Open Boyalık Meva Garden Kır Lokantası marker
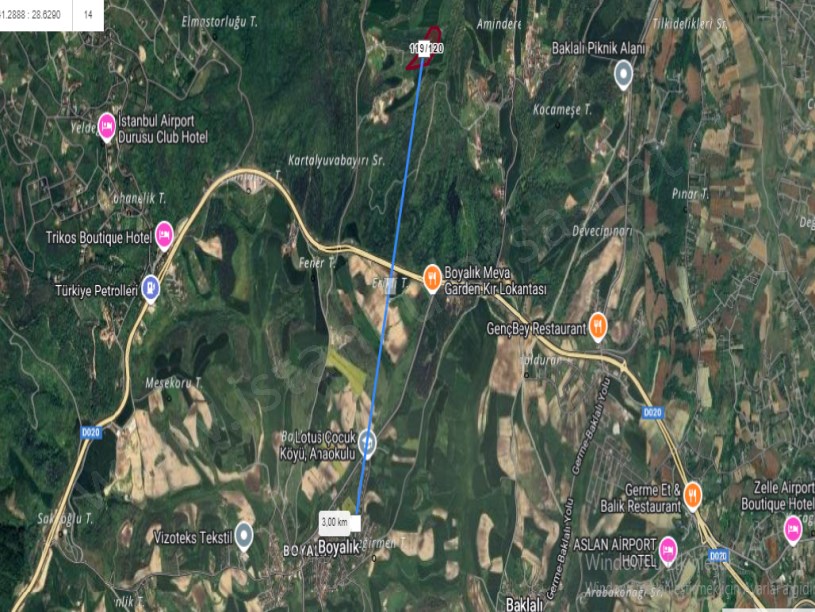Screen dimensions: 815x612 [432, 275]
